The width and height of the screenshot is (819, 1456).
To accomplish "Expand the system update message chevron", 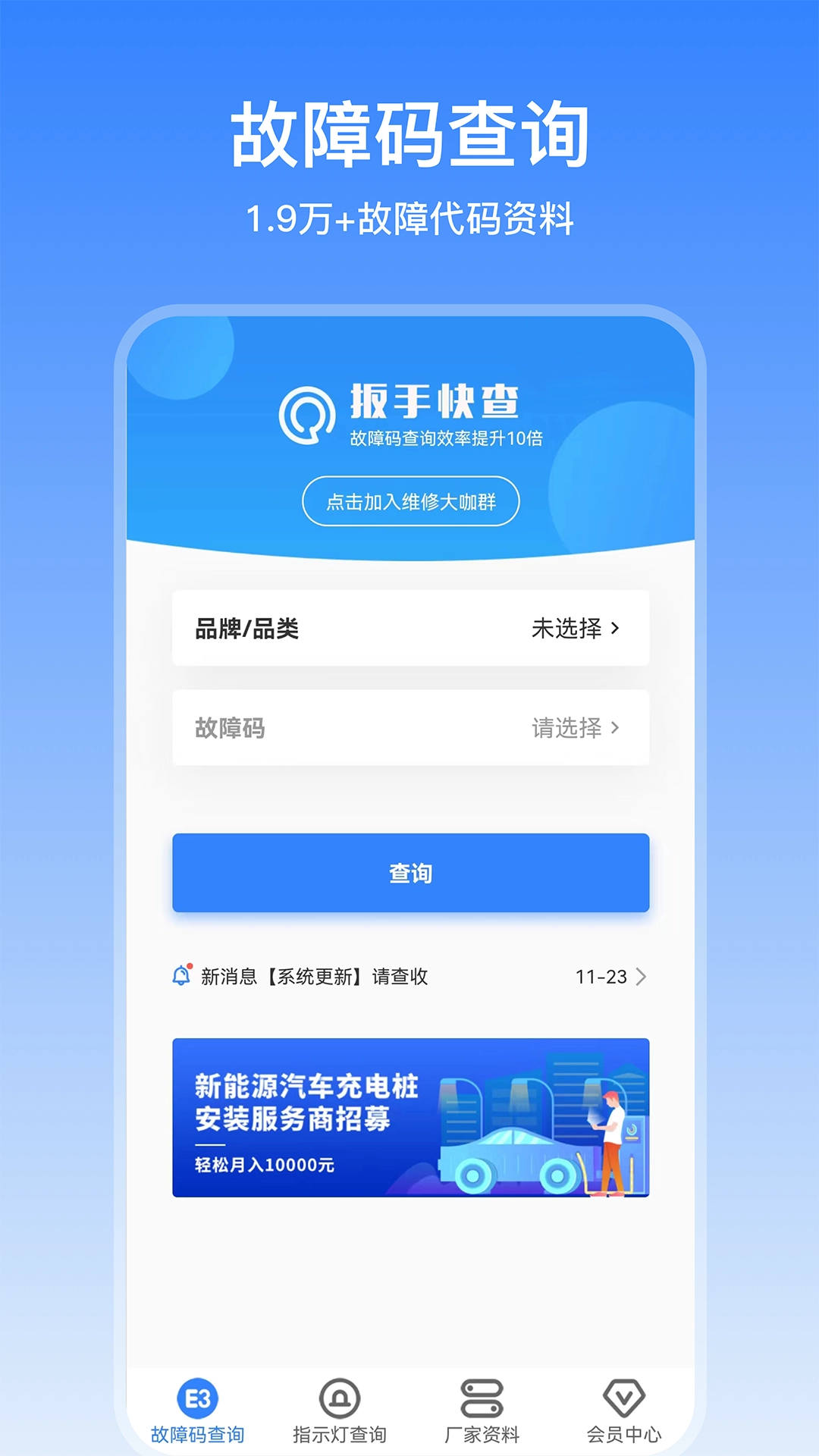I will (x=641, y=977).
